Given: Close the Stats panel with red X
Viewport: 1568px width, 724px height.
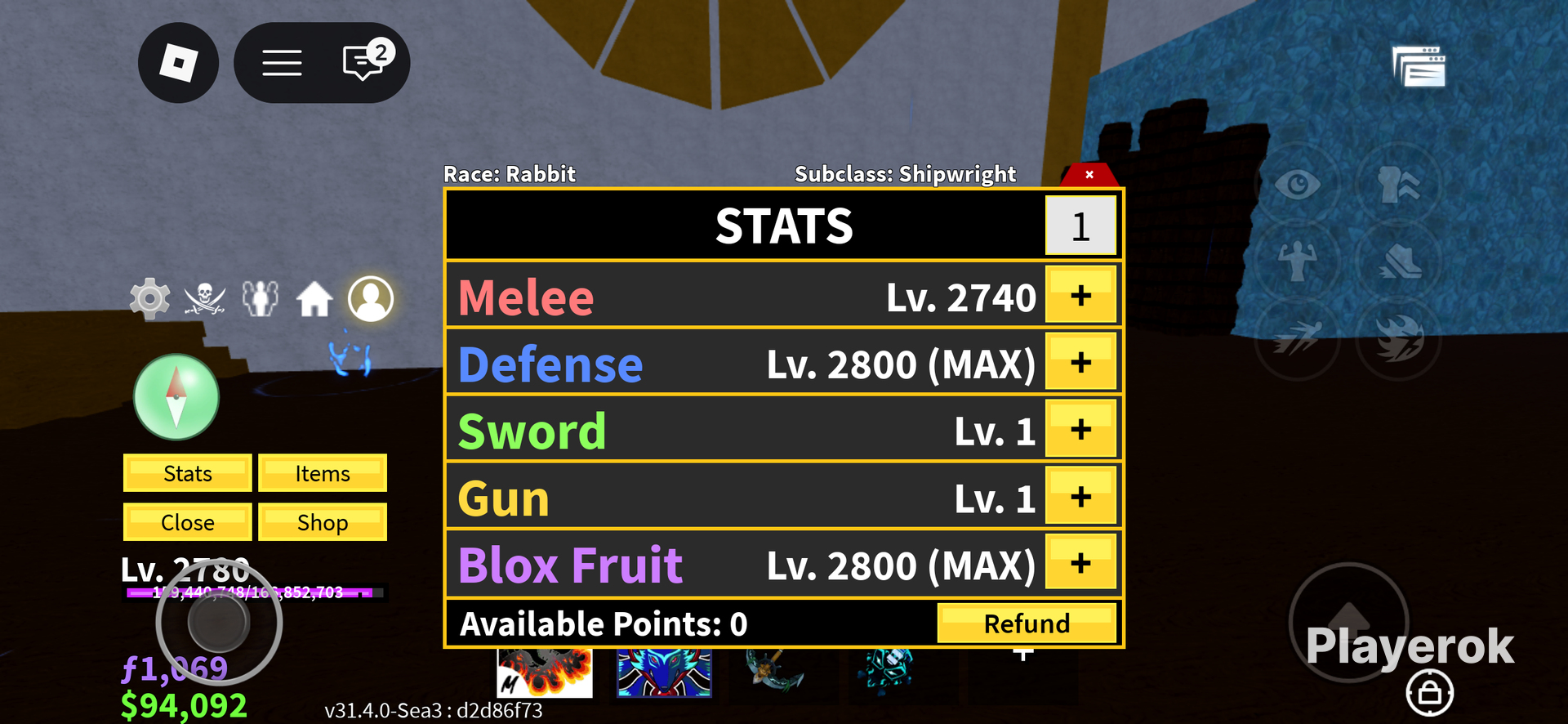Looking at the screenshot, I should coord(1089,174).
